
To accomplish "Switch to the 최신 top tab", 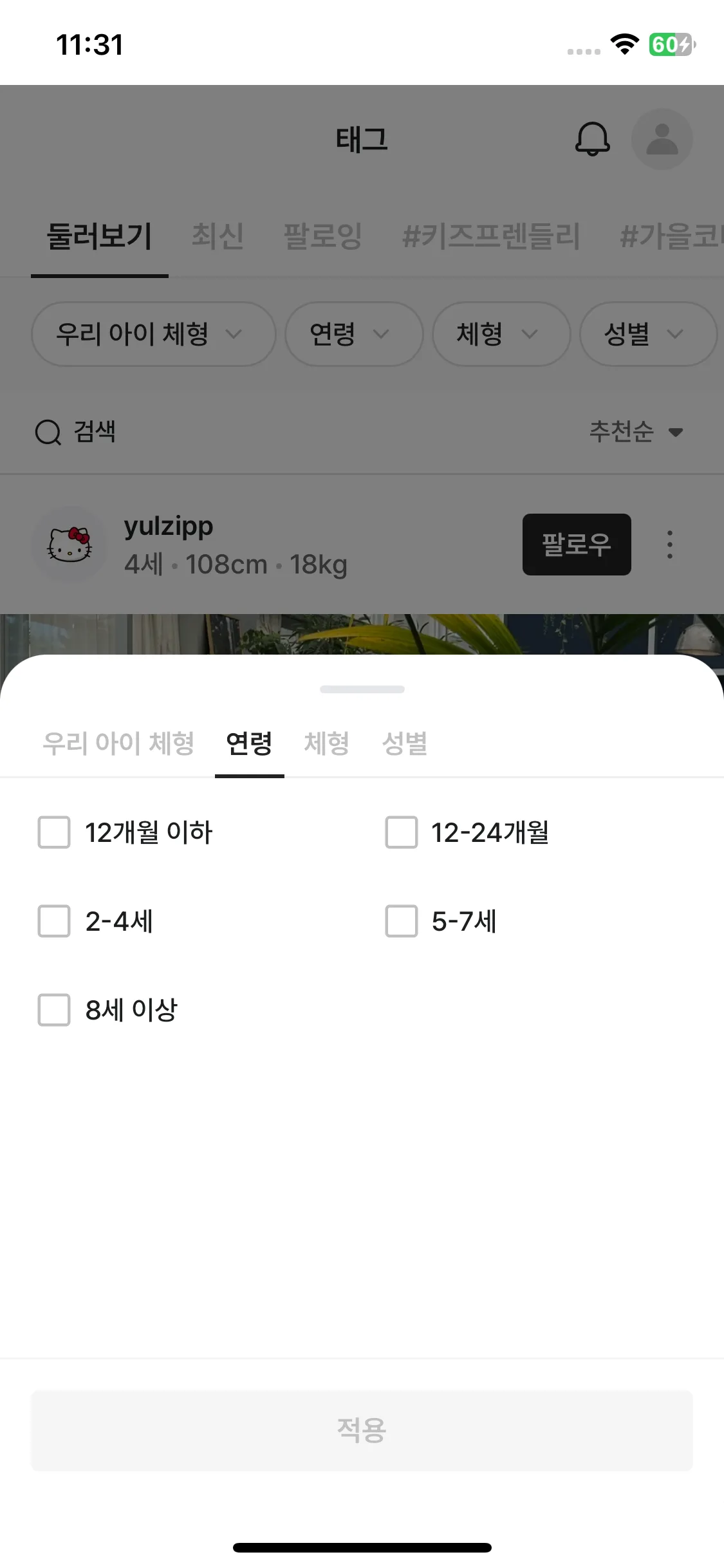I will coord(218,236).
